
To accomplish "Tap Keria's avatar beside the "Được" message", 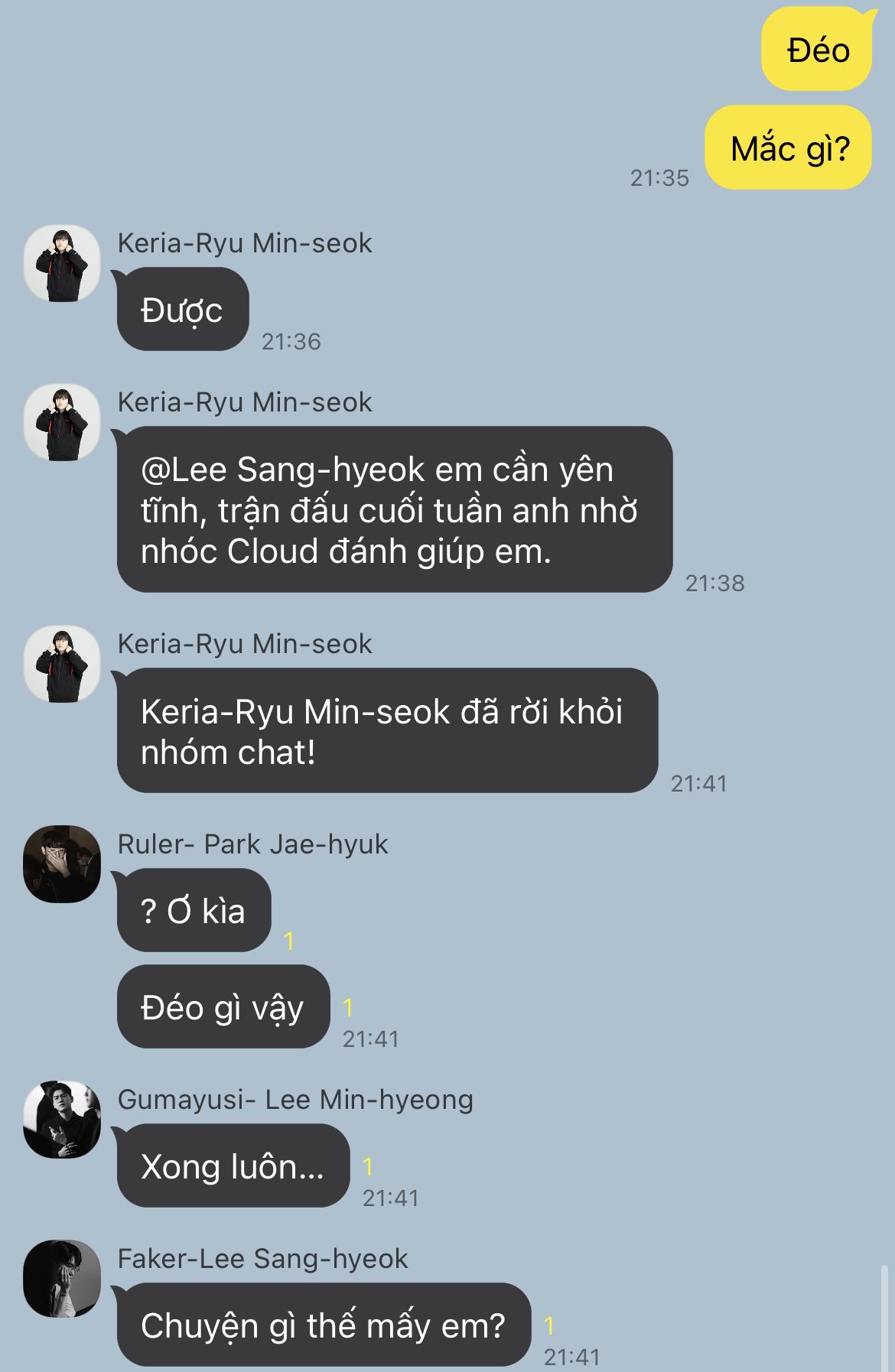I will pyautogui.click(x=62, y=263).
